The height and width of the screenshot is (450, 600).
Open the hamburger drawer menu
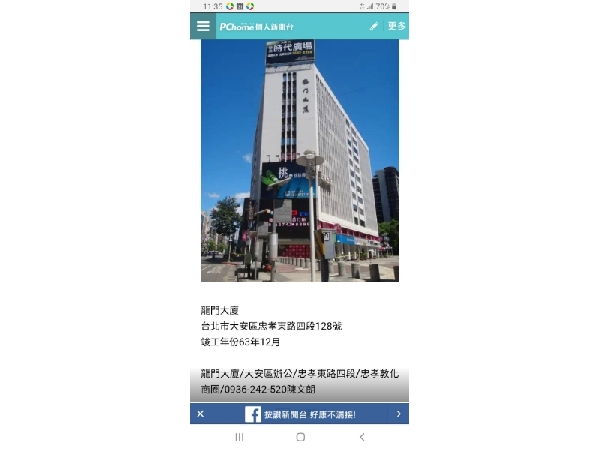pos(203,26)
